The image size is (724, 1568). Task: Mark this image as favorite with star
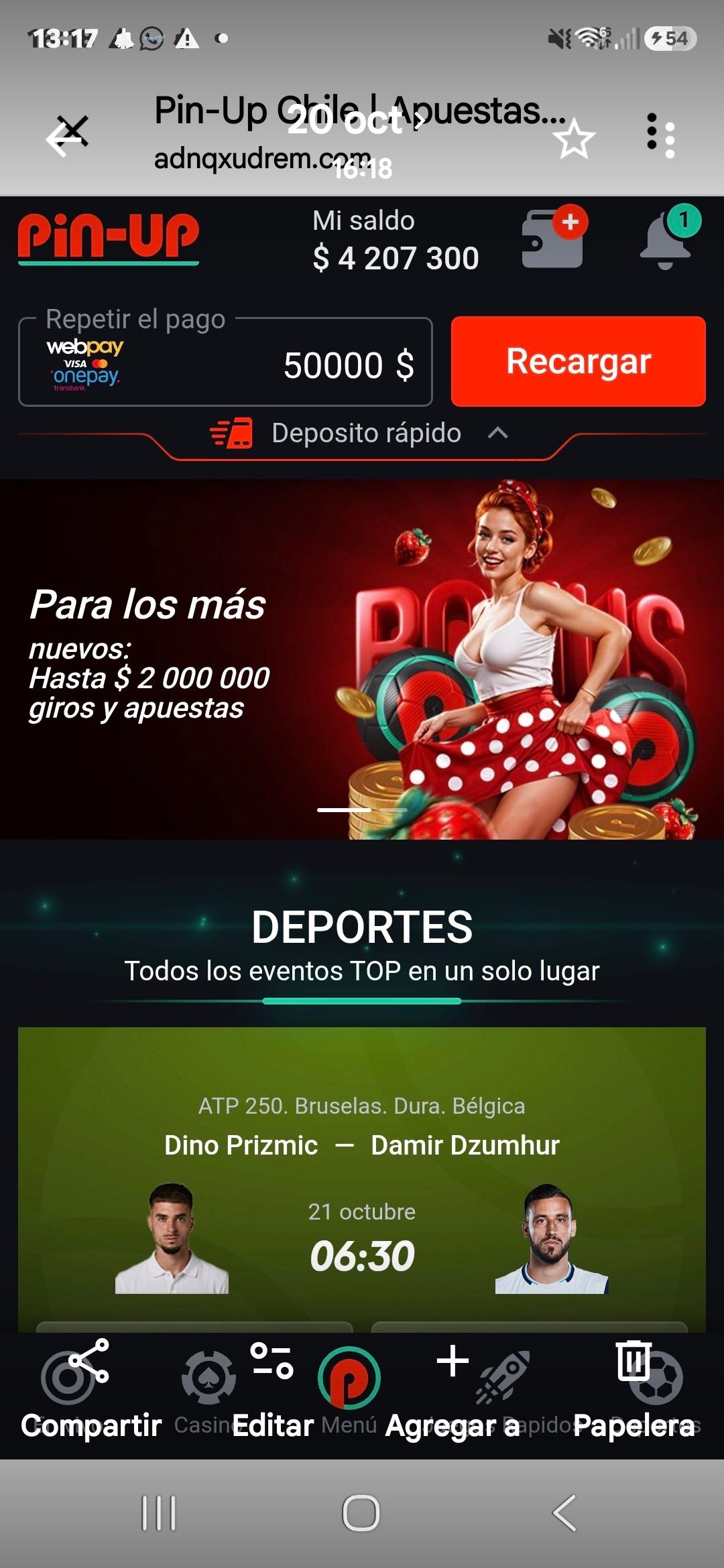click(x=574, y=139)
